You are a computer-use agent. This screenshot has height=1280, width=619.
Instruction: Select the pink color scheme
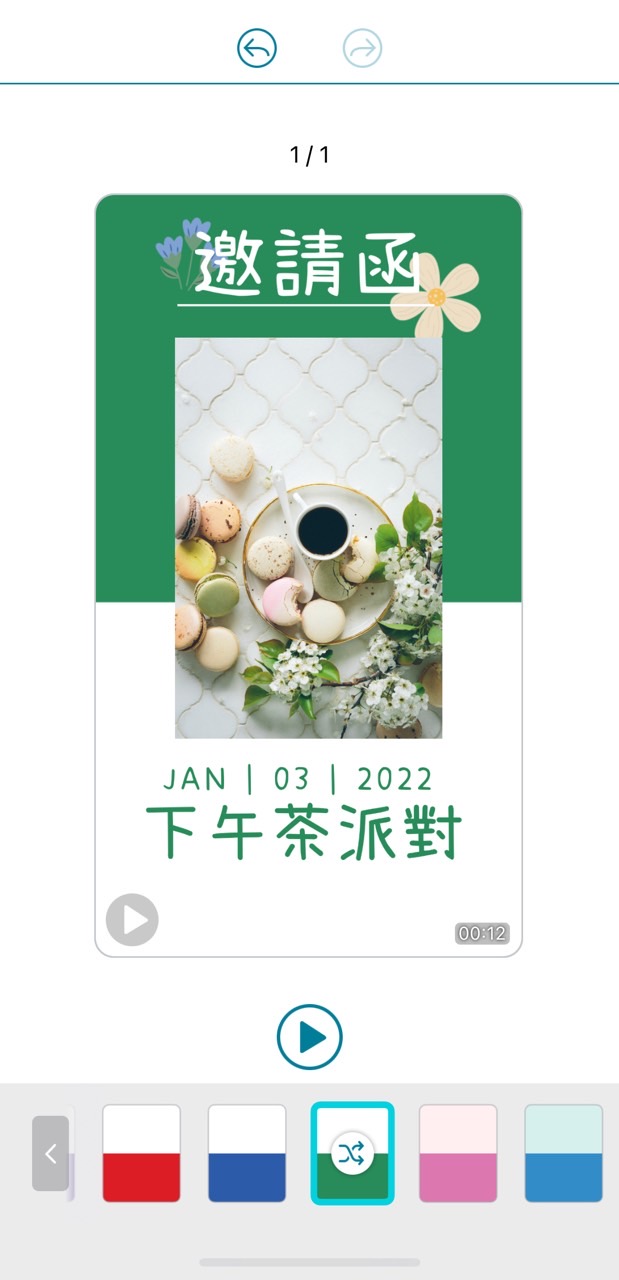click(x=458, y=1153)
